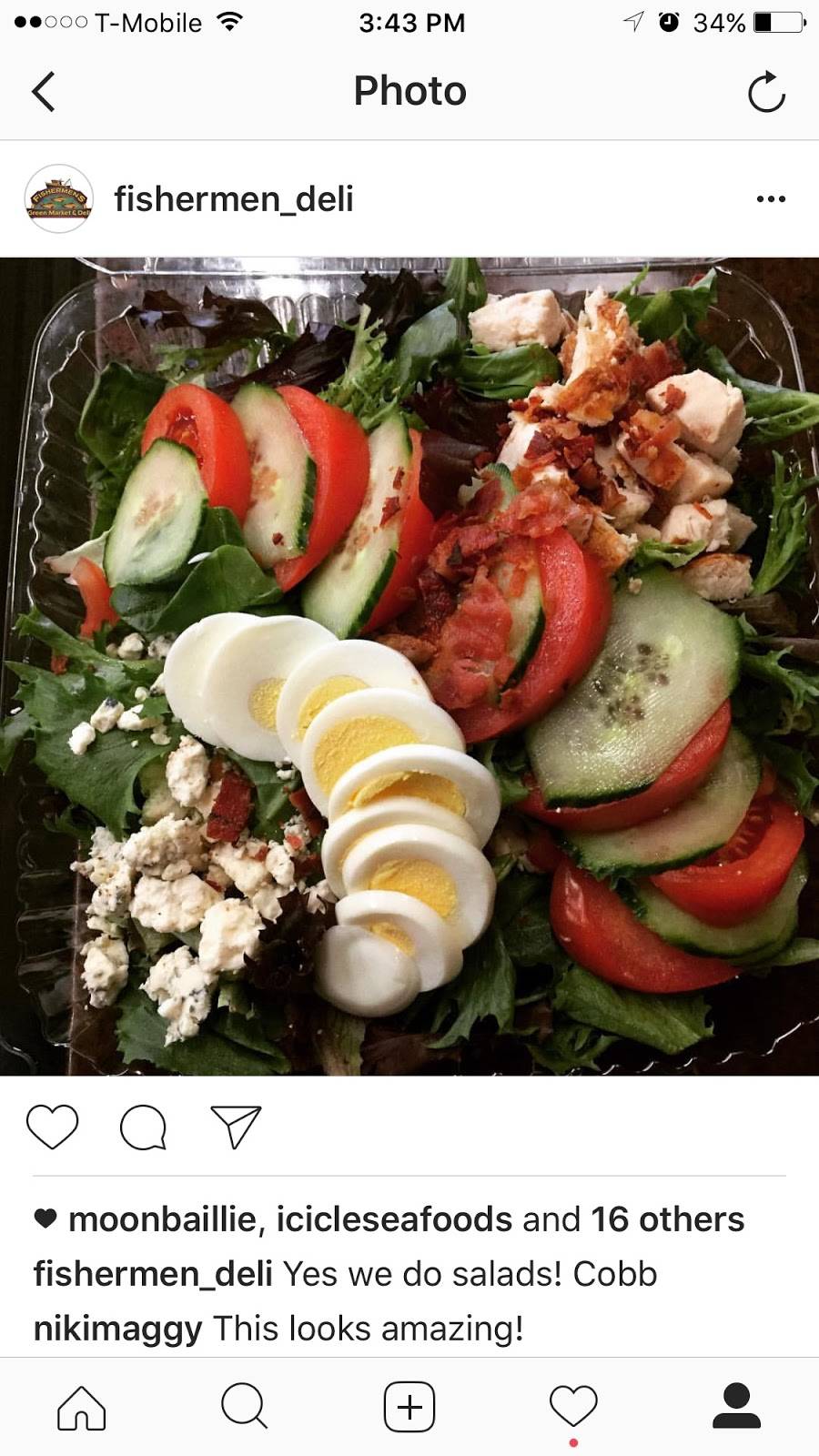The height and width of the screenshot is (1456, 819).
Task: Open moonbaillie's profile from likes
Action: [x=163, y=1219]
